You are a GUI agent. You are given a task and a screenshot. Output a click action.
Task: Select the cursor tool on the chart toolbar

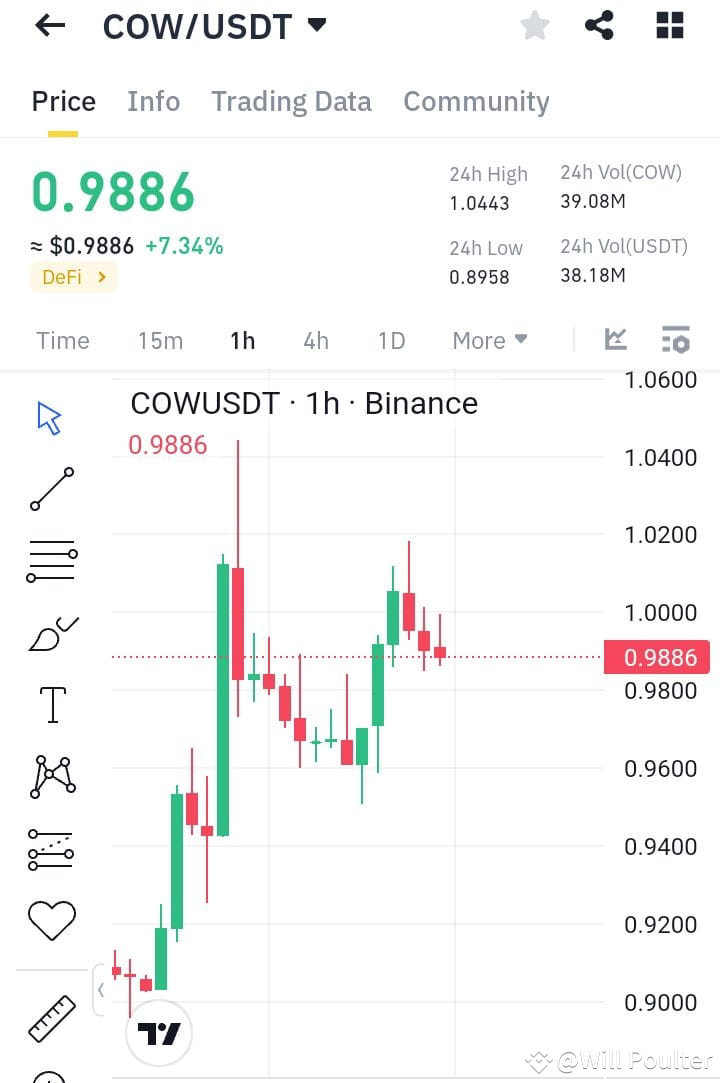[x=47, y=418]
